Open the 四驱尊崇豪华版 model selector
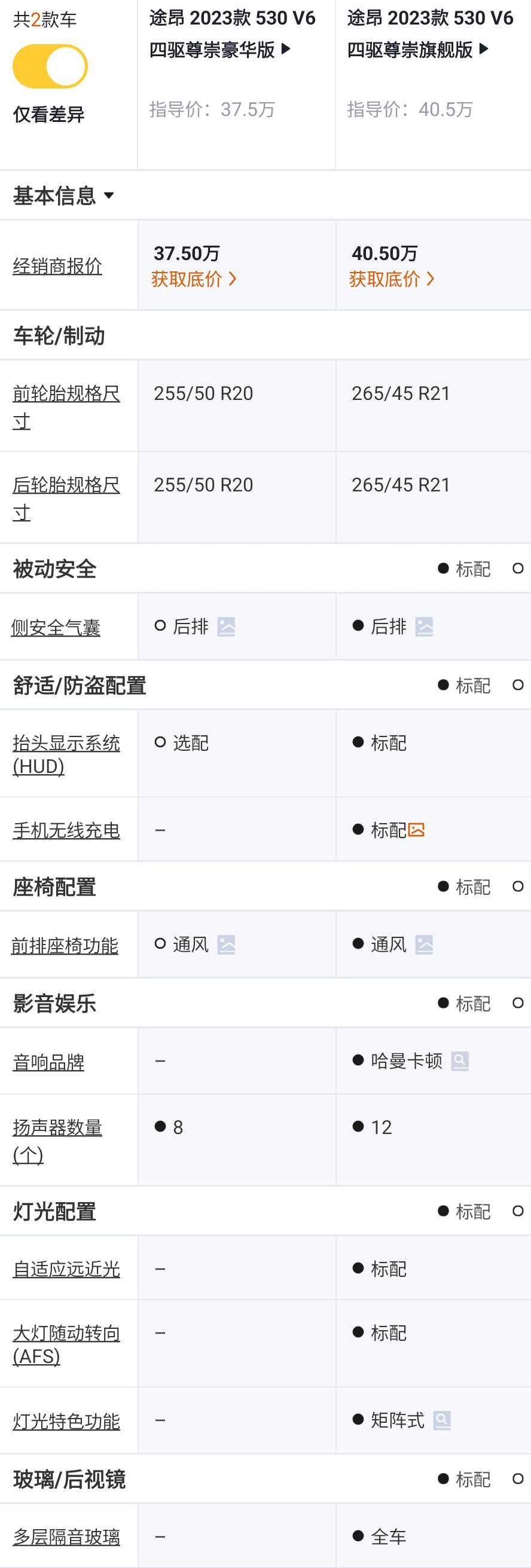 232,34
